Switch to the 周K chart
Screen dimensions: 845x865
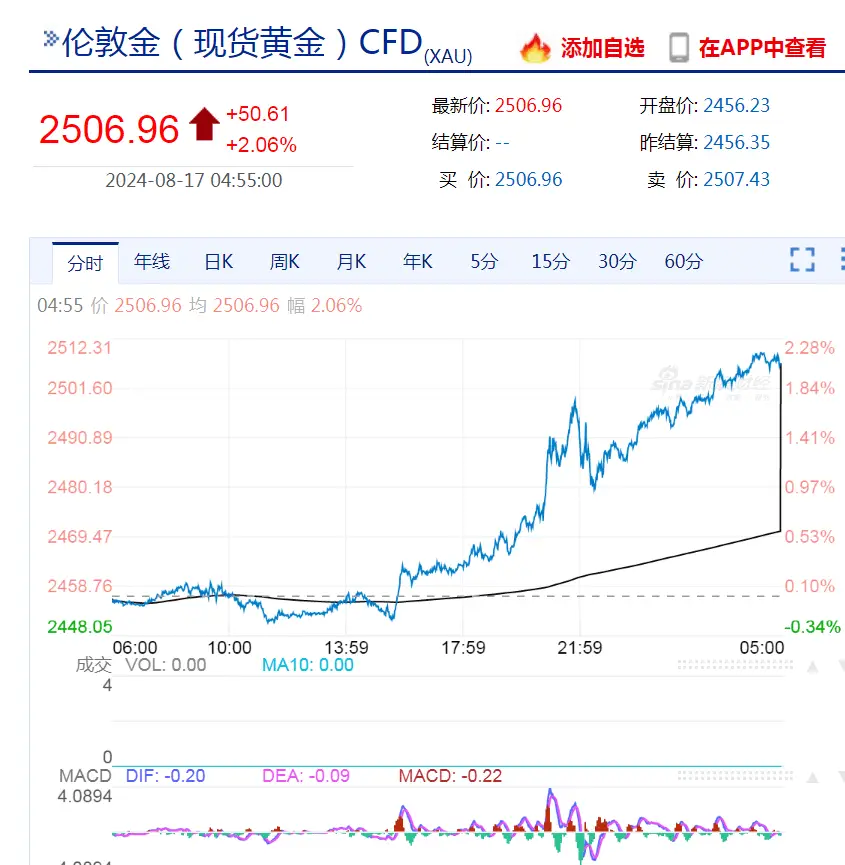(x=284, y=262)
